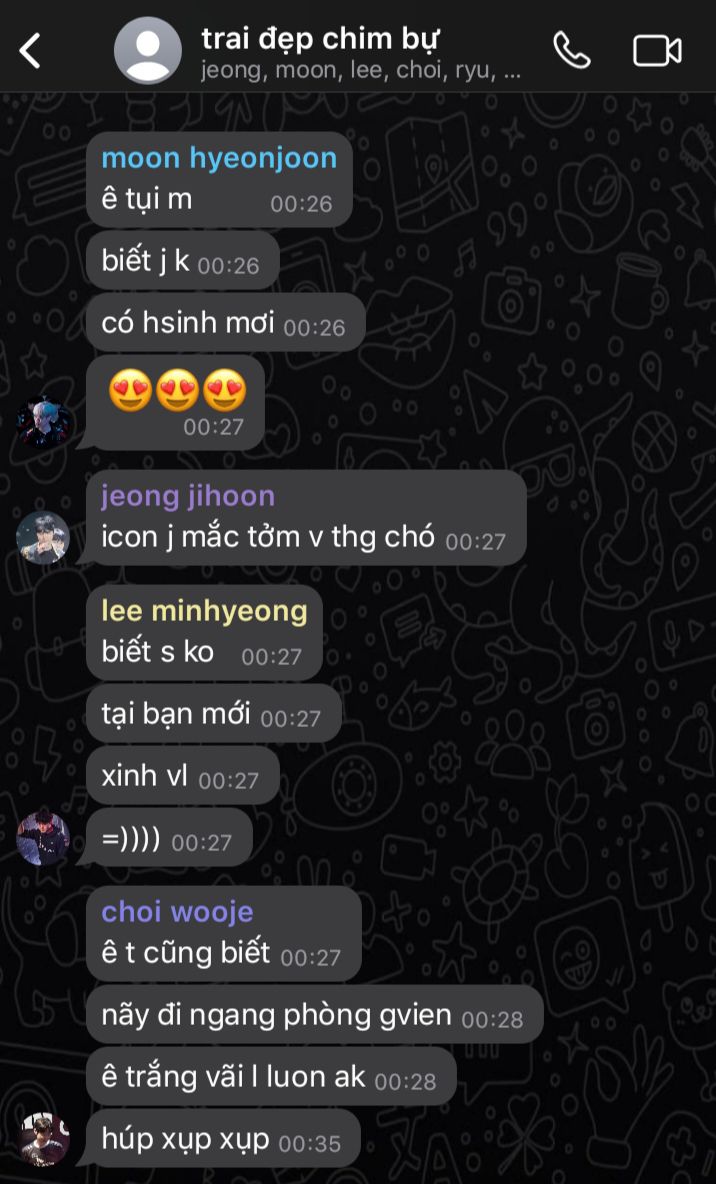Tap moon hyeonjoon's profile picture

click(43, 422)
